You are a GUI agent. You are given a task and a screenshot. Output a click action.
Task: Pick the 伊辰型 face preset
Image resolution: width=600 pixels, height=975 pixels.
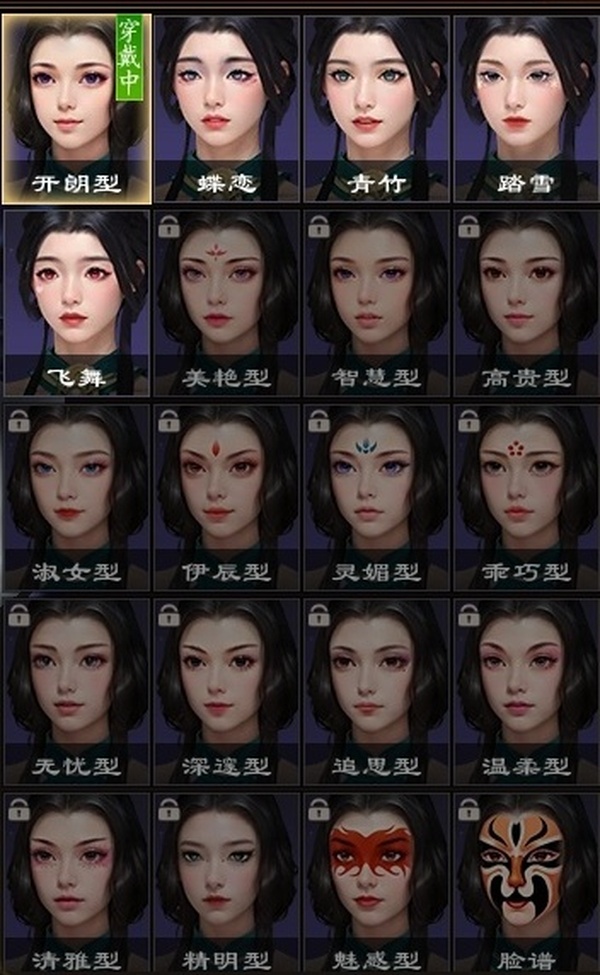coord(226,495)
